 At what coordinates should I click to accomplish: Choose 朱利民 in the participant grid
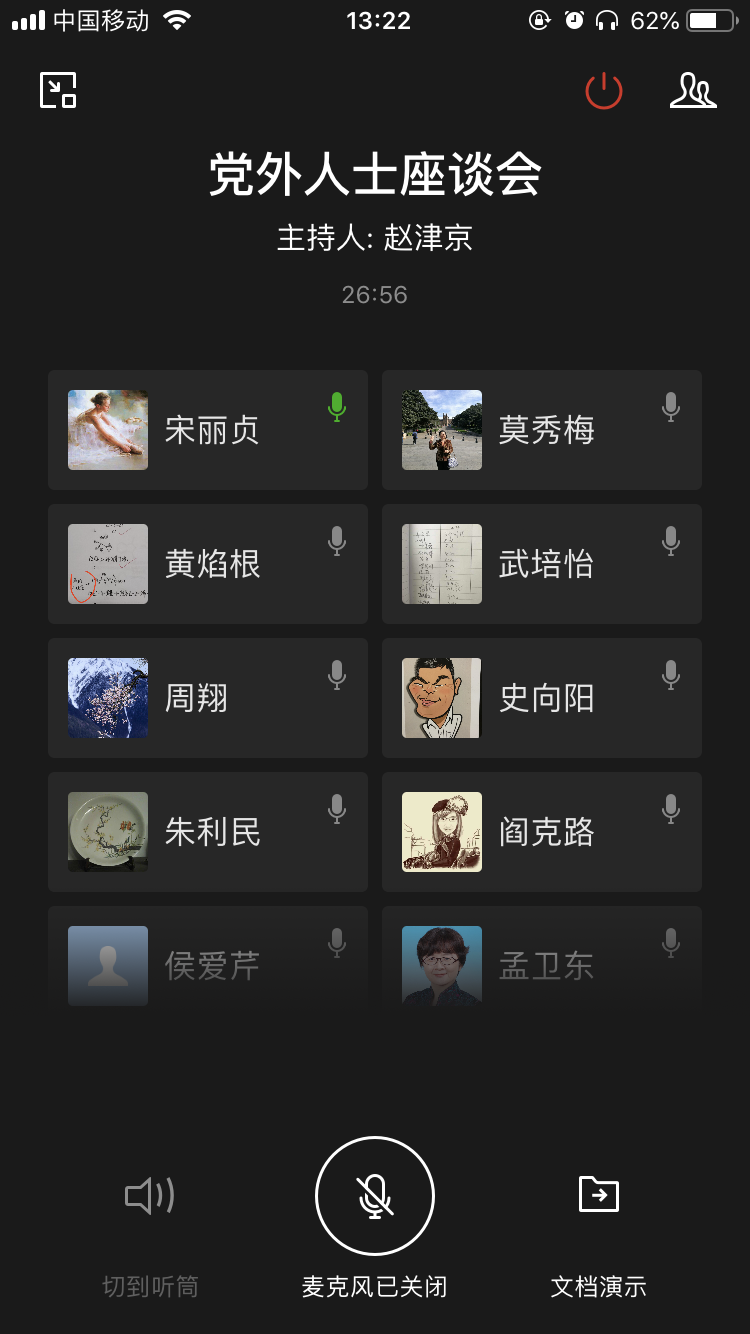tap(208, 832)
